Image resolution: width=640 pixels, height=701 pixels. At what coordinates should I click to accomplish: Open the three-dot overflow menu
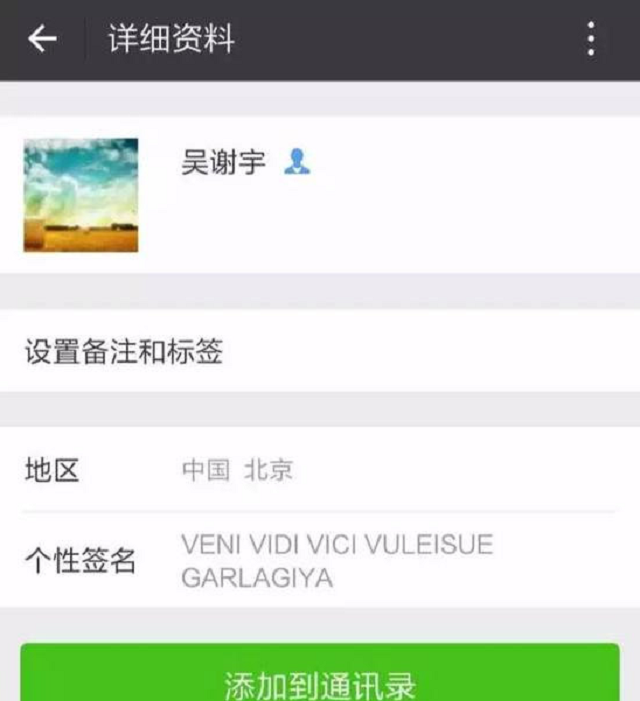point(591,40)
